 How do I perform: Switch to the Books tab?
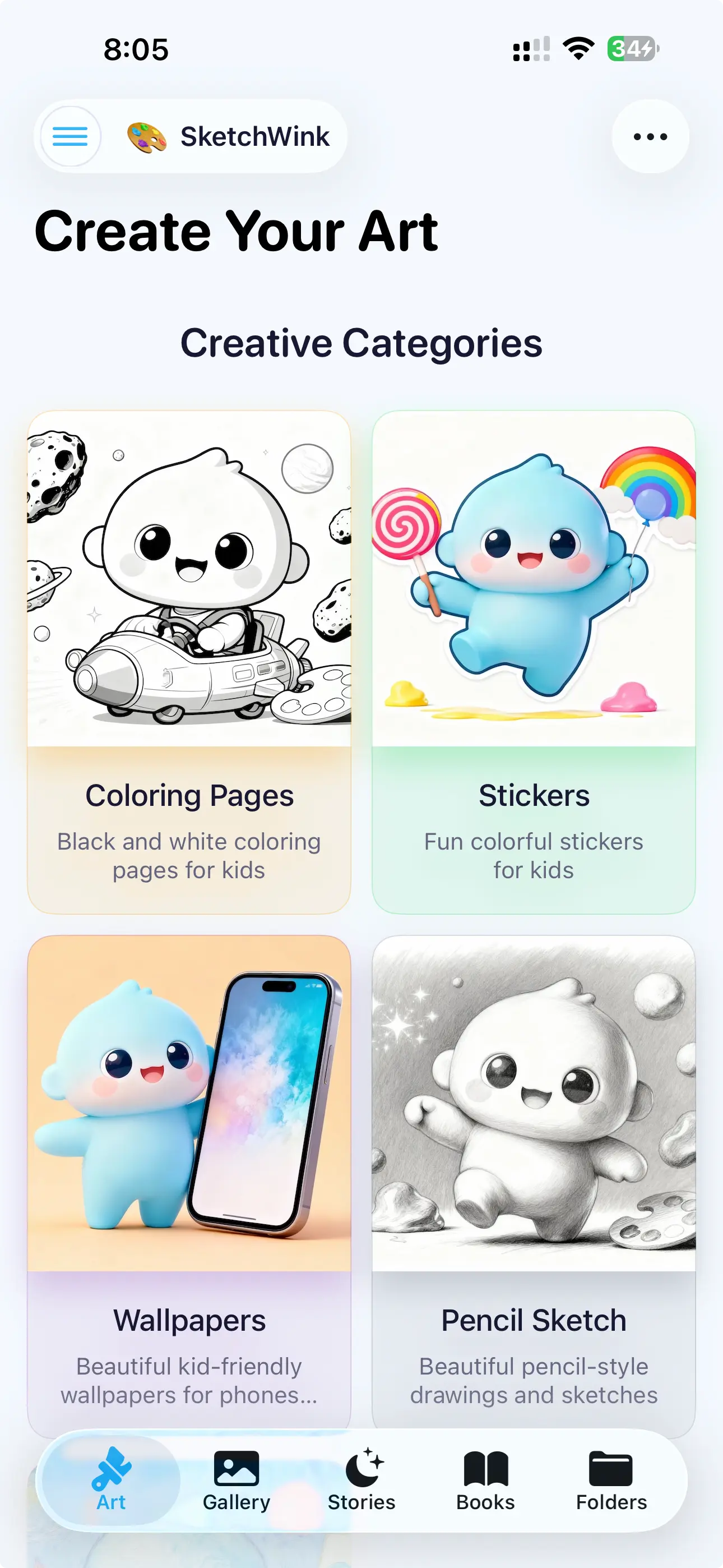tap(486, 1481)
